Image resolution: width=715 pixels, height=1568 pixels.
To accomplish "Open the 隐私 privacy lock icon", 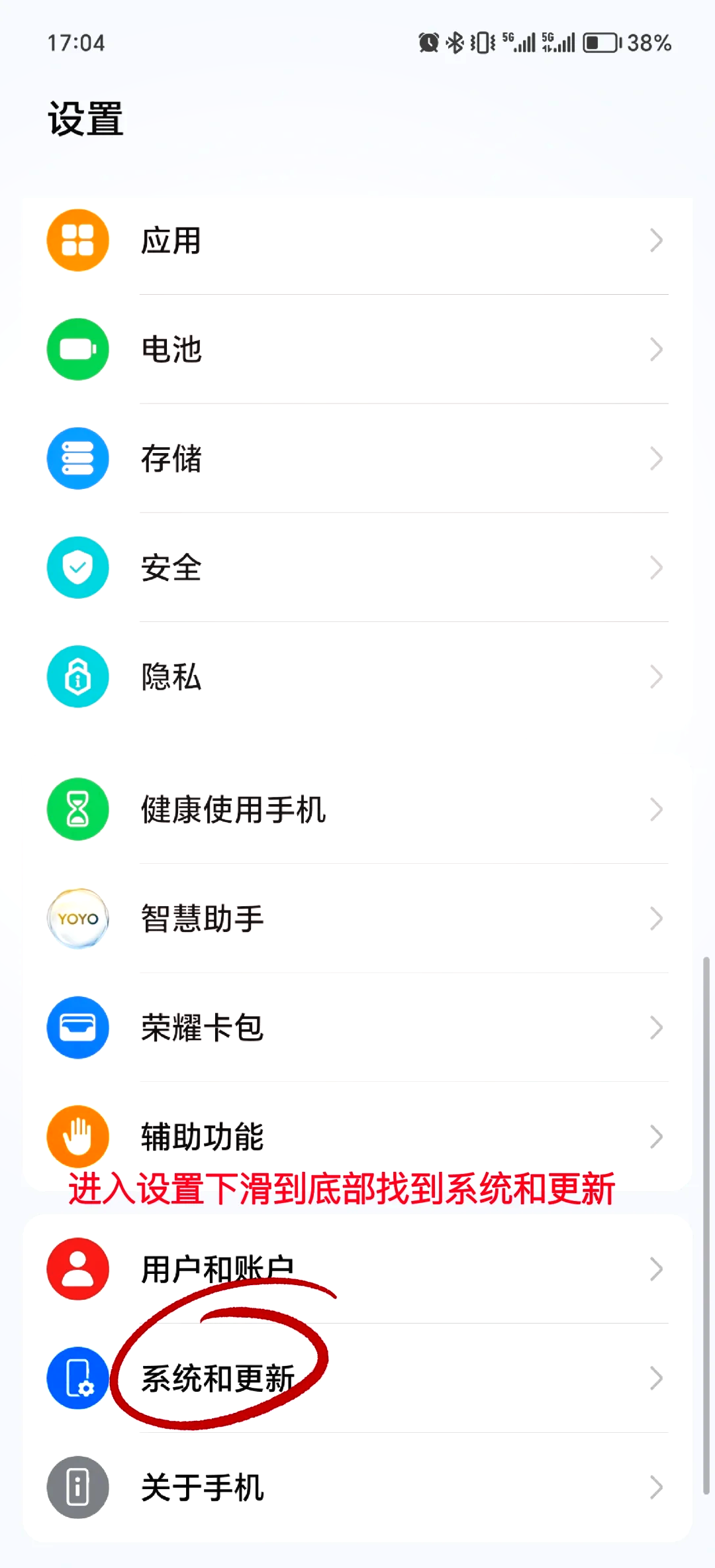I will click(x=77, y=677).
